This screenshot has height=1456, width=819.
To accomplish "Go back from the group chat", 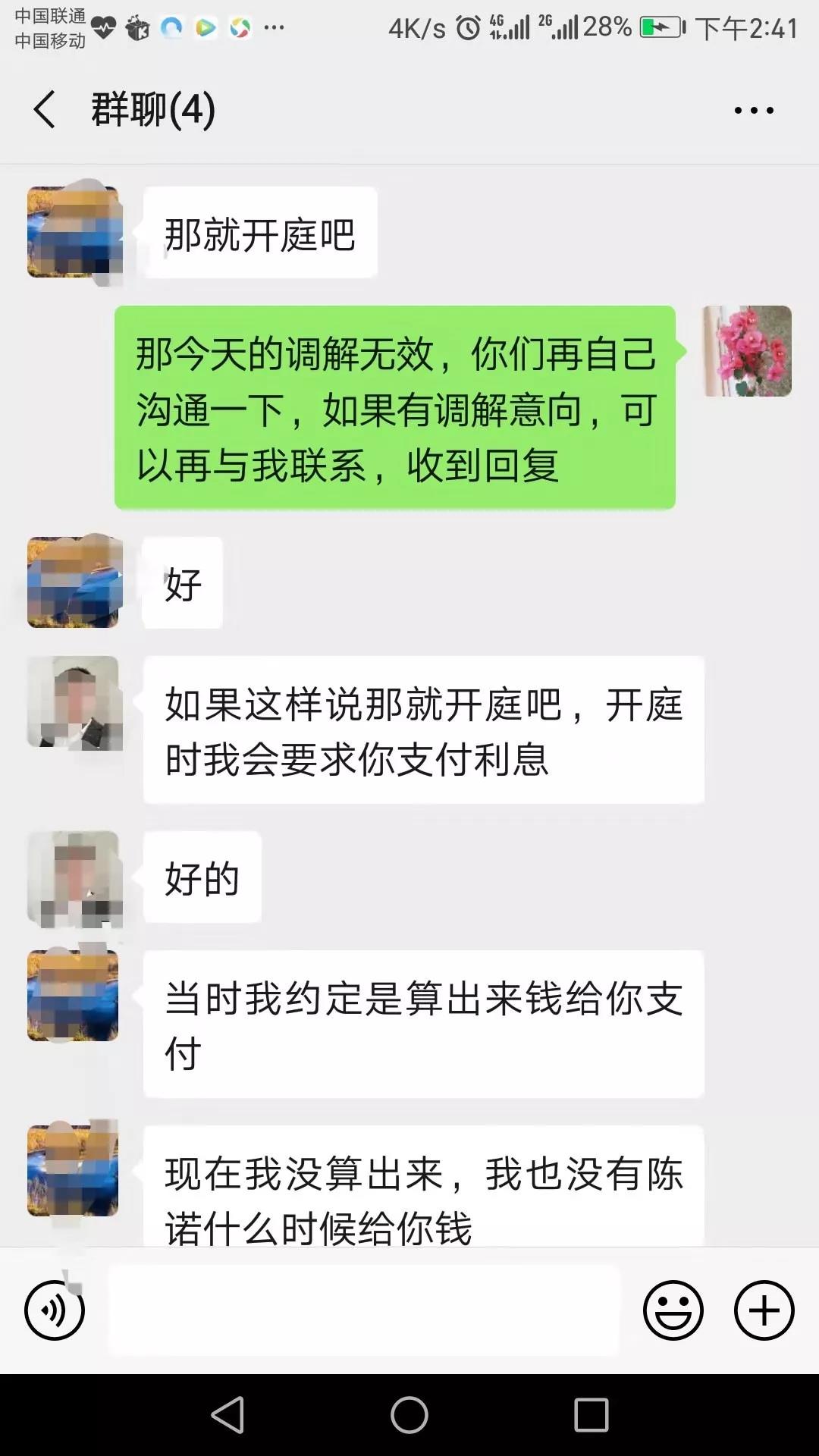I will tap(44, 109).
